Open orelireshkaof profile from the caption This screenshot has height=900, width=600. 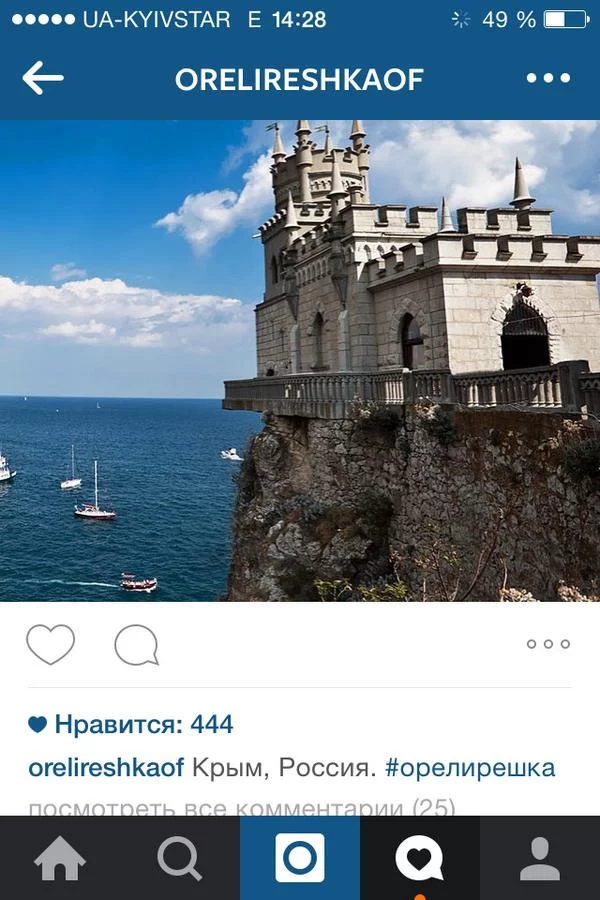tap(106, 768)
